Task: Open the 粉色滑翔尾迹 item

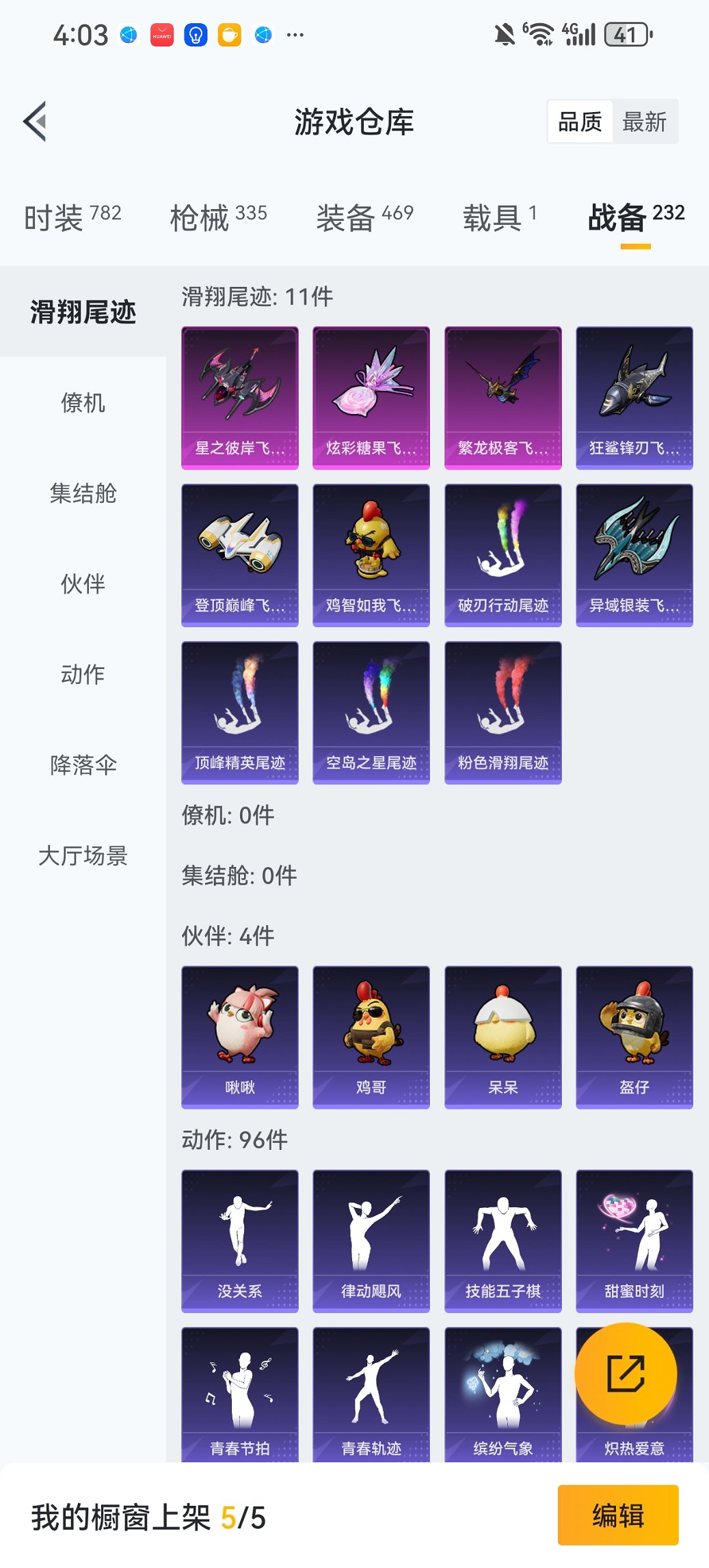Action: pyautogui.click(x=503, y=712)
